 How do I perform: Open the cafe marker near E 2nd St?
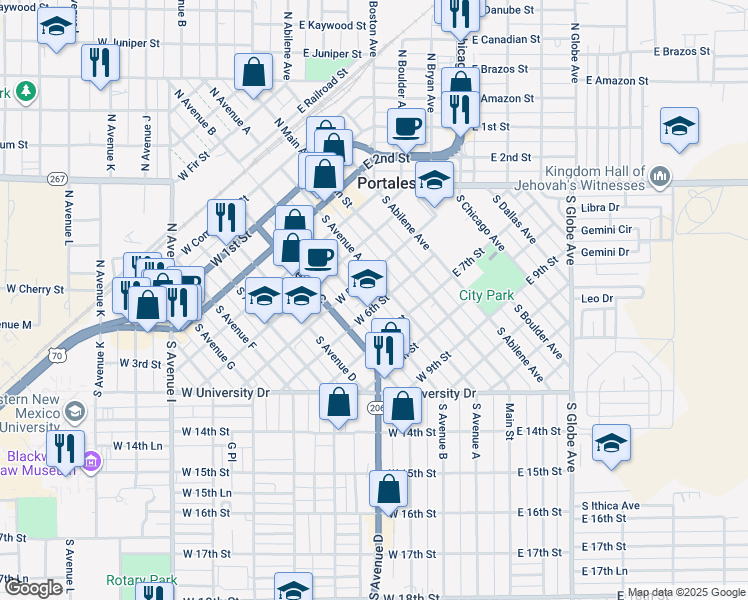coord(406,128)
